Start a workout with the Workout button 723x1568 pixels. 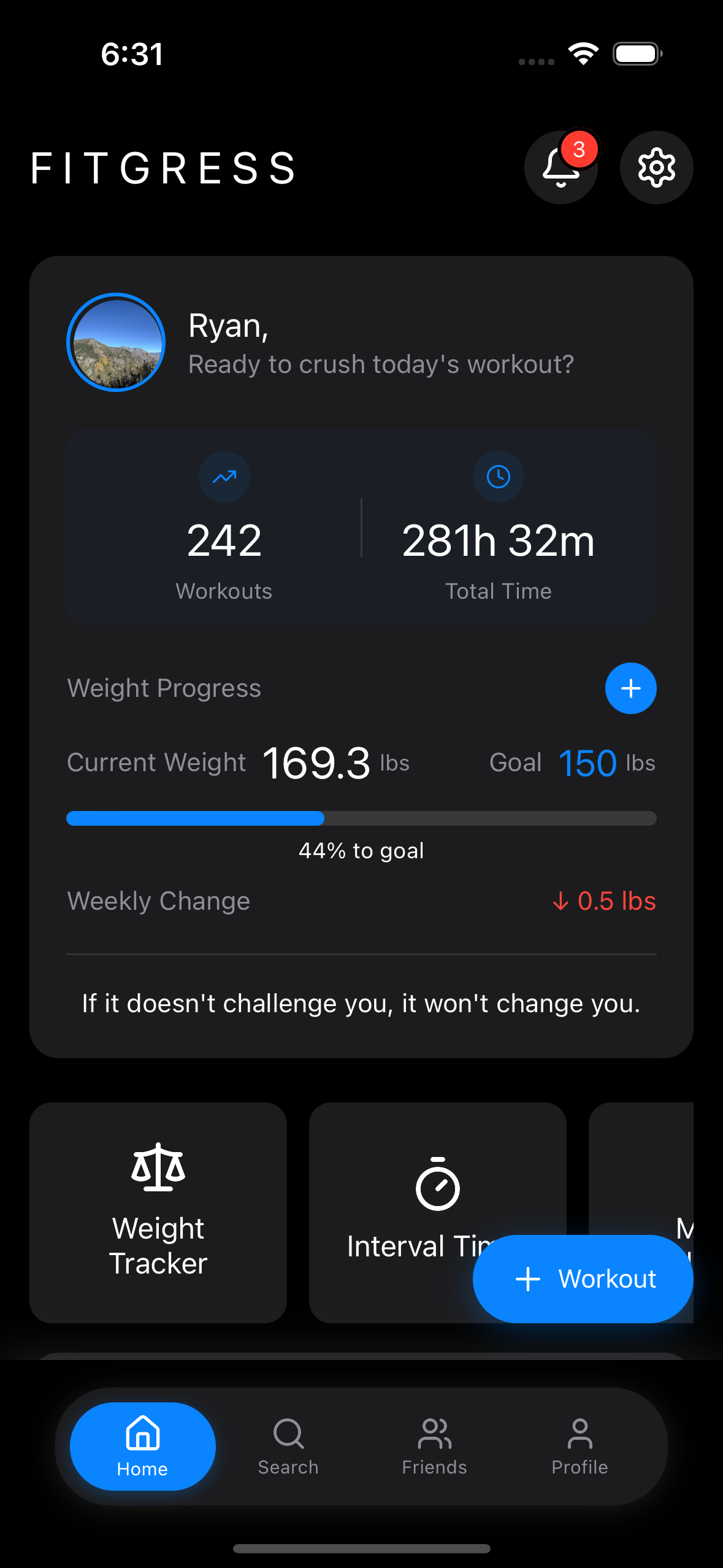(581, 1278)
